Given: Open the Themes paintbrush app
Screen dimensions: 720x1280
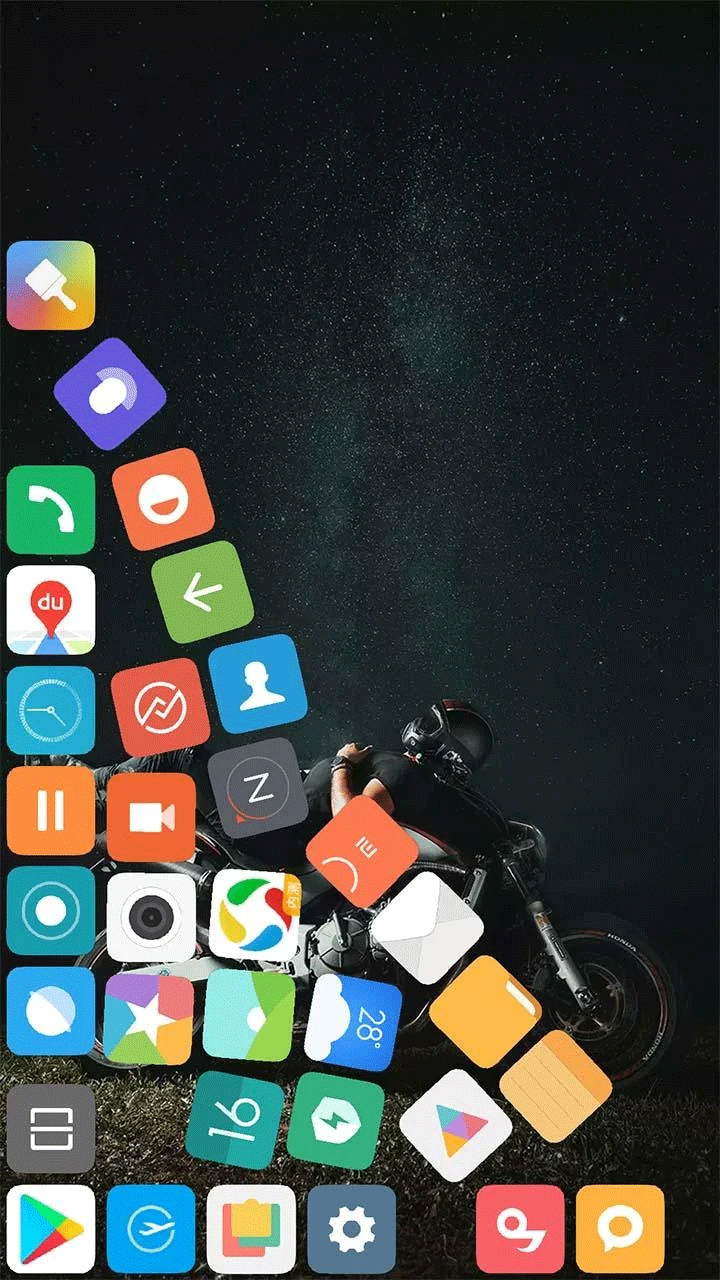Looking at the screenshot, I should point(51,285).
